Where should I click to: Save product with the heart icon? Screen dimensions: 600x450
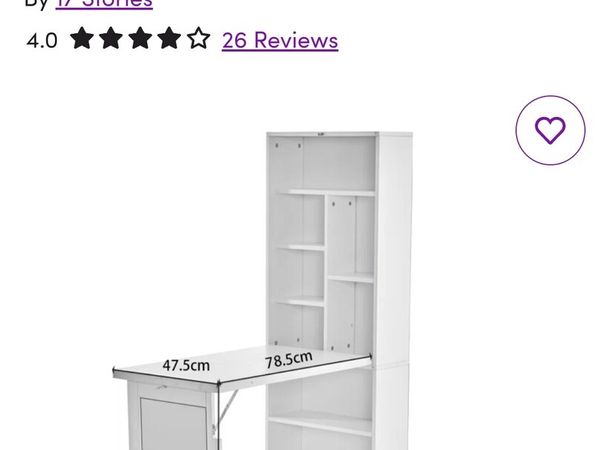pyautogui.click(x=550, y=130)
